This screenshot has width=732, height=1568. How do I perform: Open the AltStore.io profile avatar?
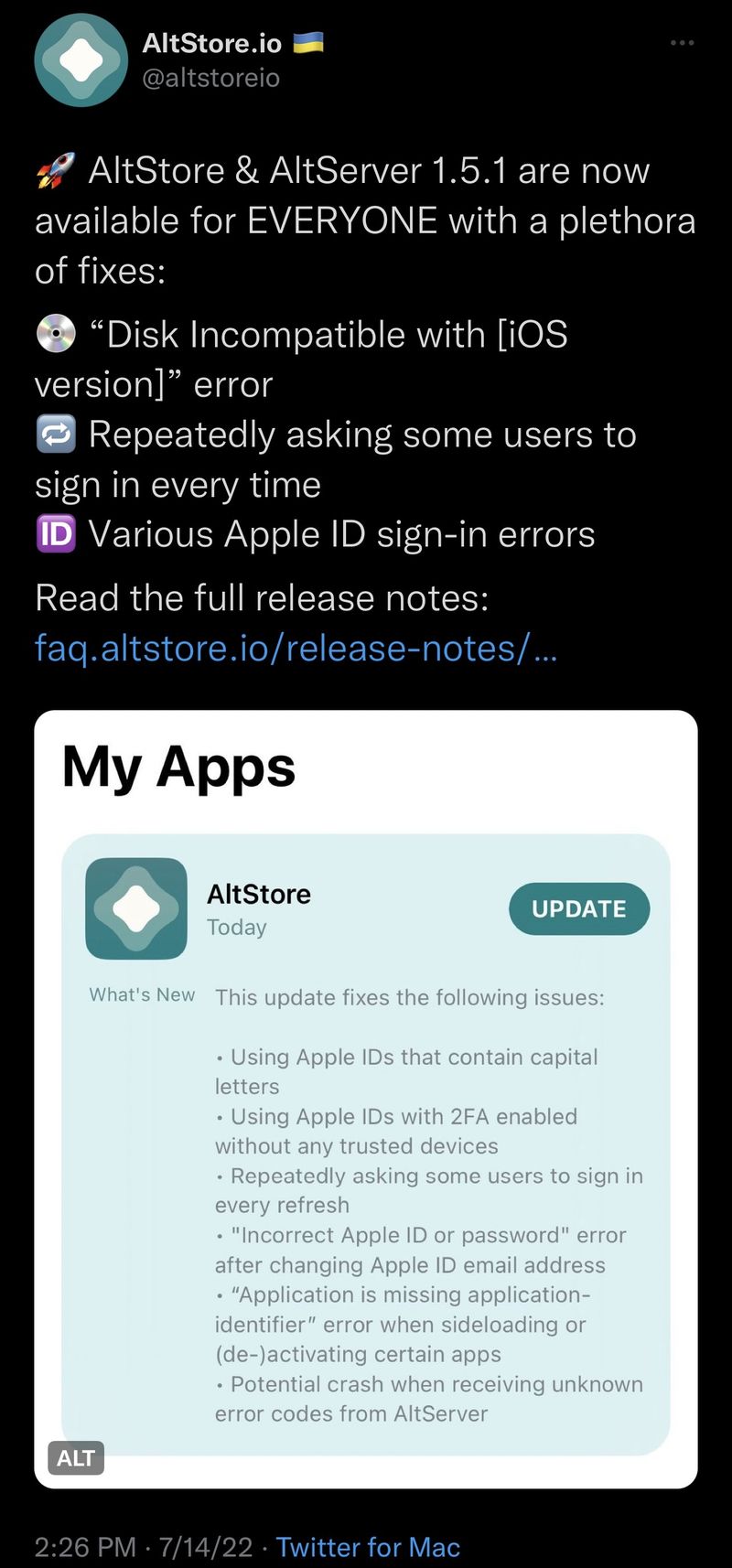[x=81, y=60]
